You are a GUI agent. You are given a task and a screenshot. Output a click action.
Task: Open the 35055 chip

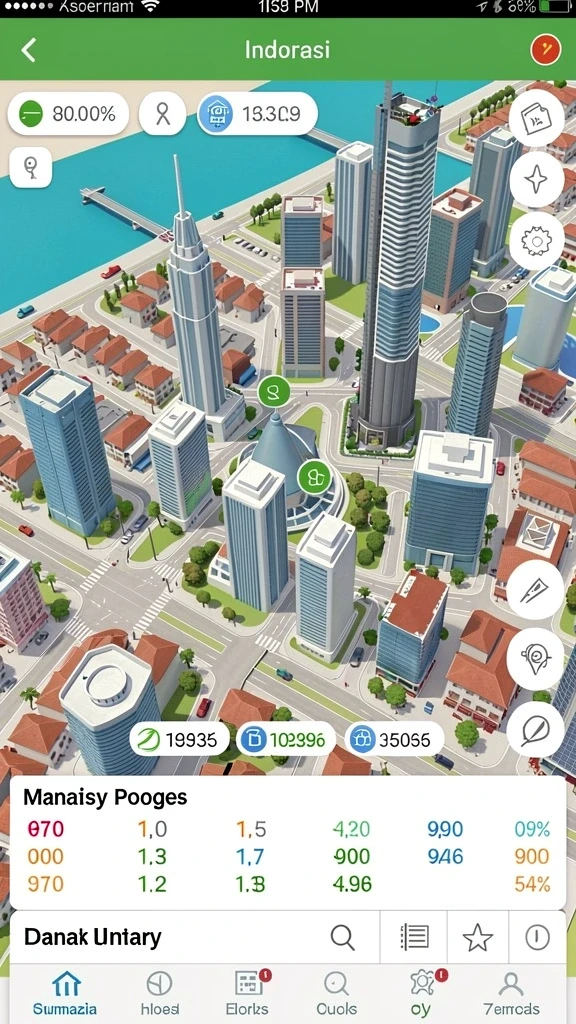394,739
